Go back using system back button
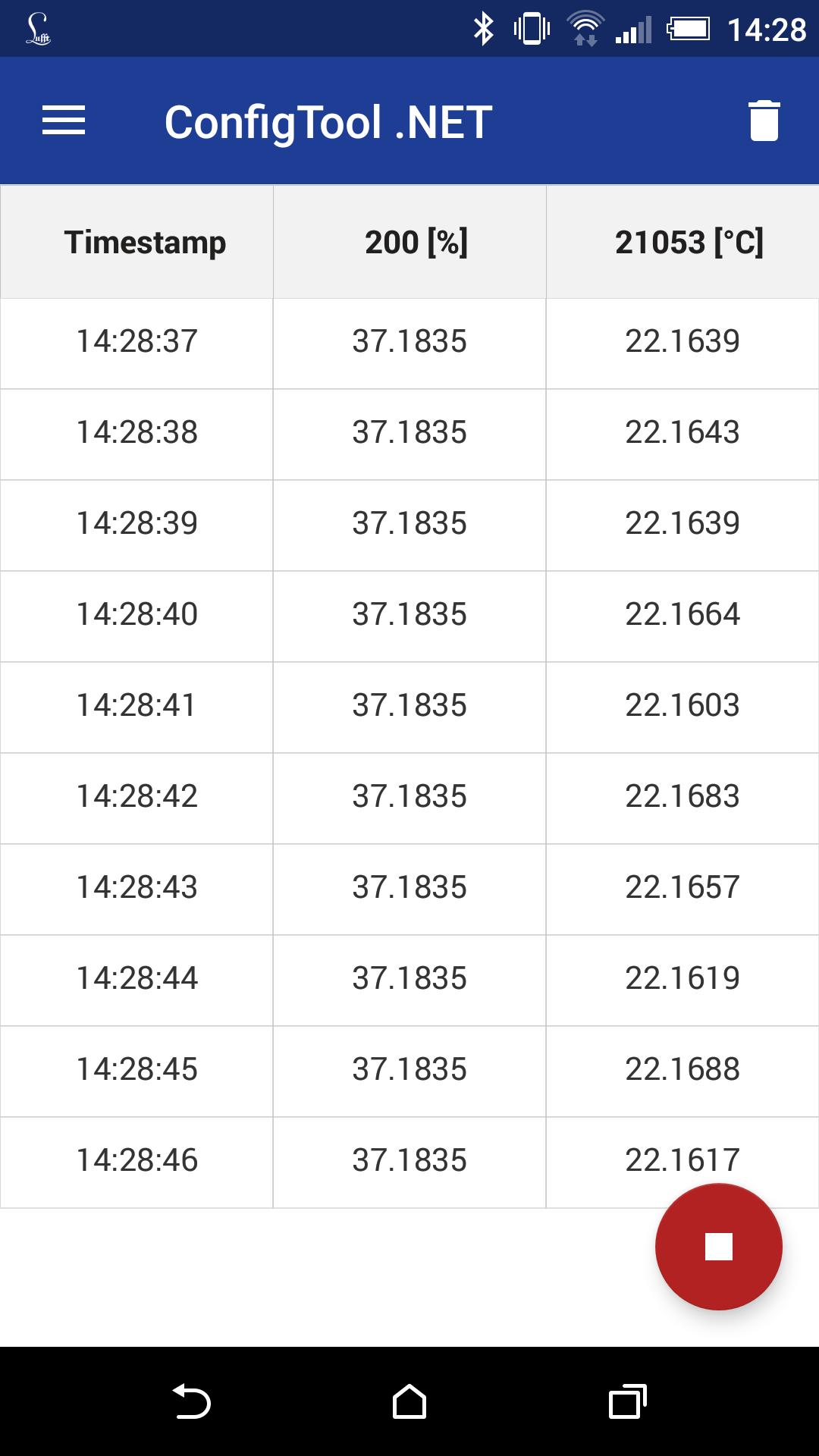 click(192, 1401)
